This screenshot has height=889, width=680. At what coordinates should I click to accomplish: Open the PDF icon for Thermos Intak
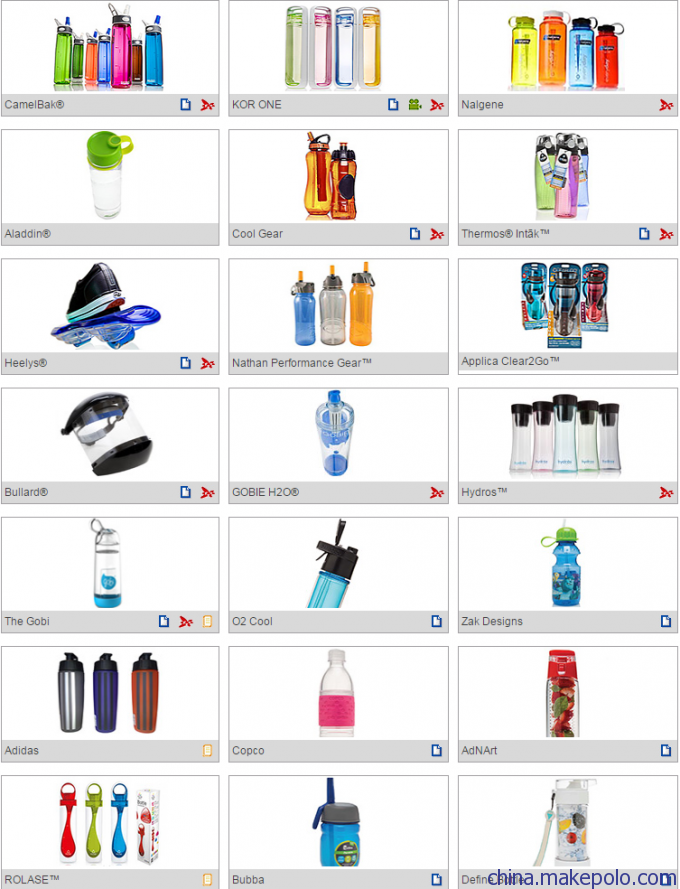[x=666, y=234]
